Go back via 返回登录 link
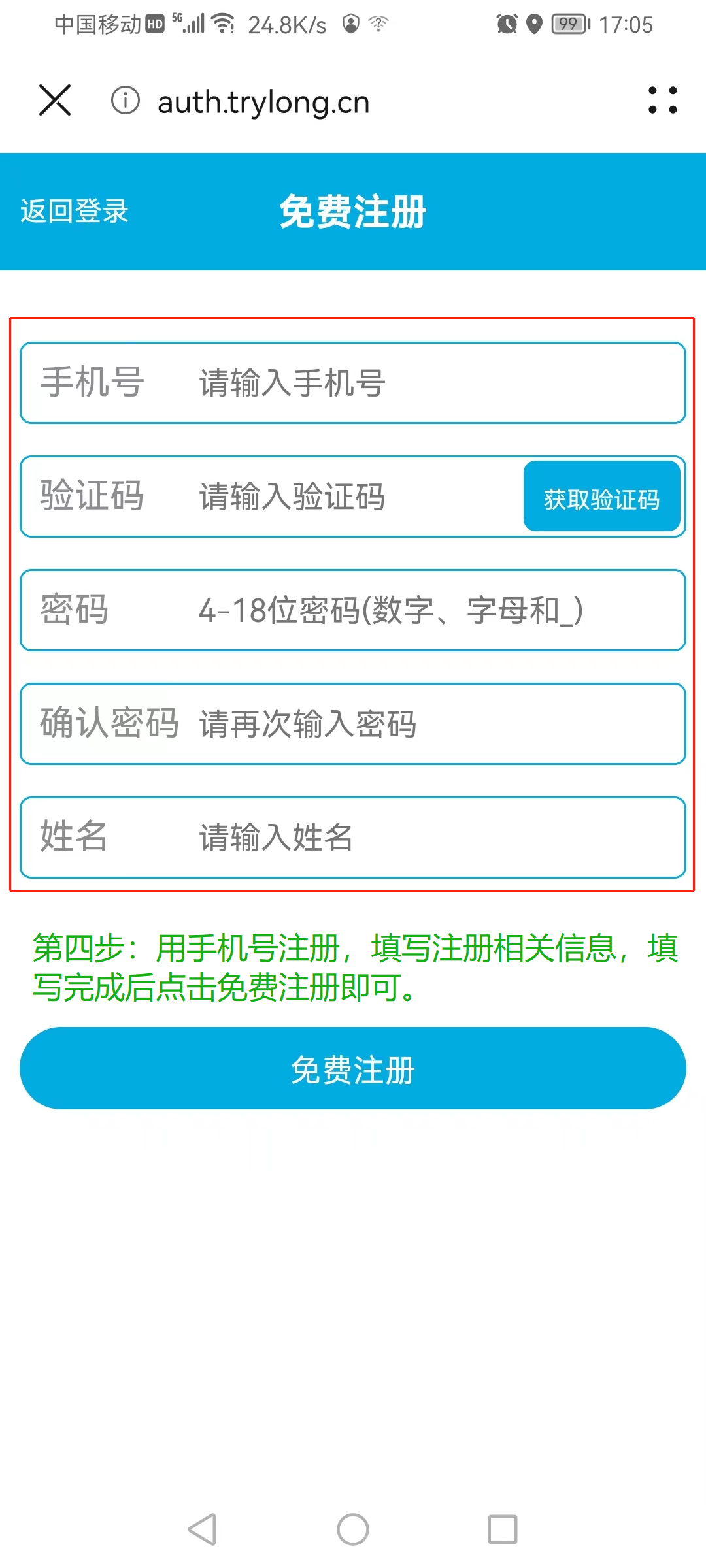 point(75,211)
